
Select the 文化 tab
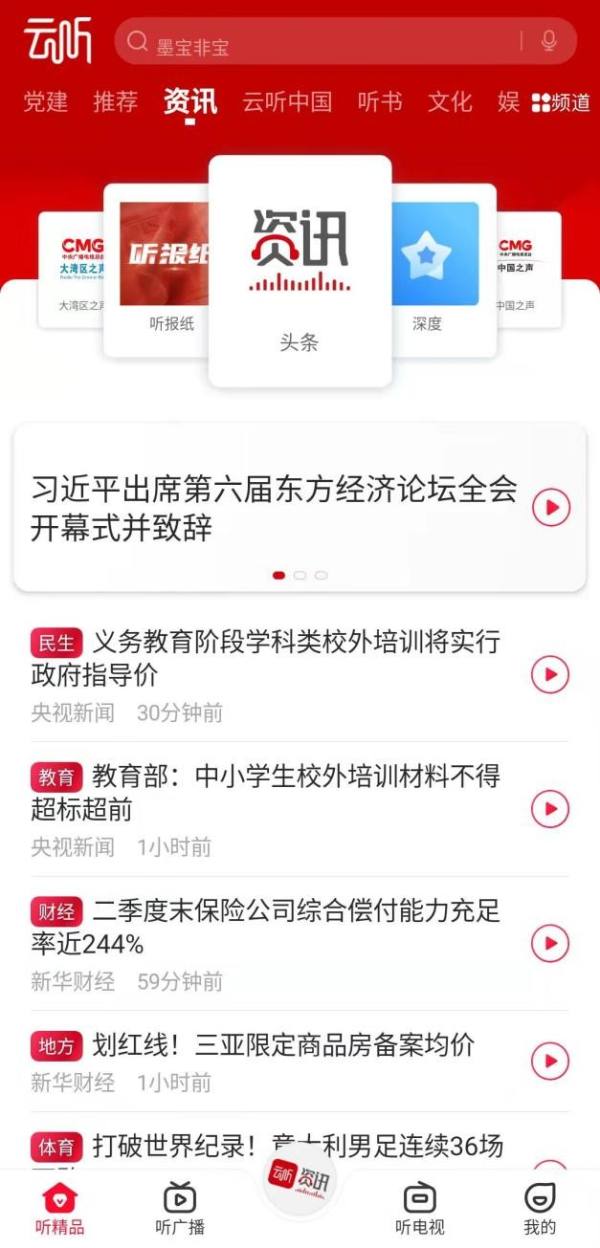pyautogui.click(x=450, y=102)
